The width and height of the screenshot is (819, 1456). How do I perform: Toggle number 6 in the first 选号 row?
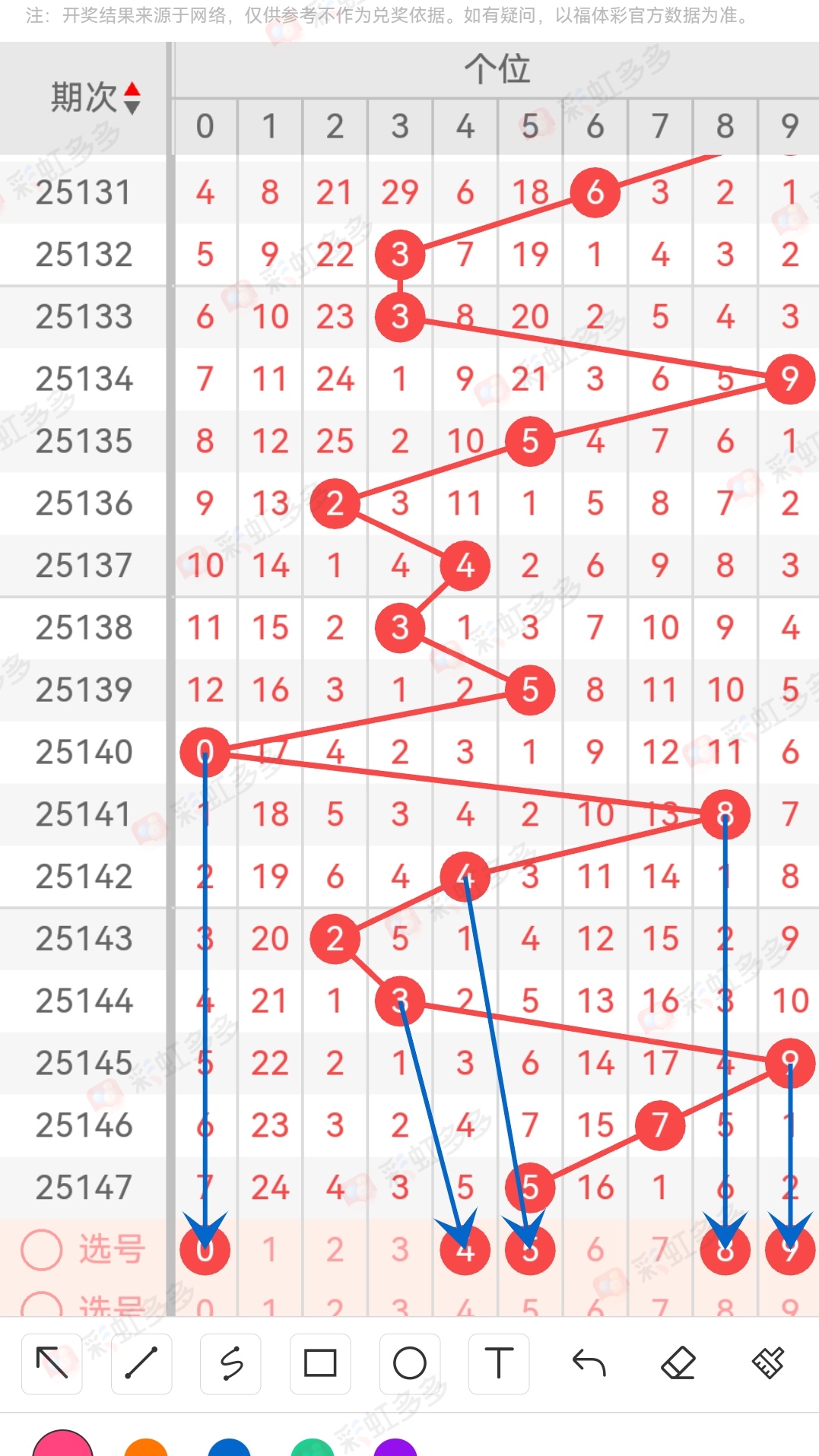pos(595,1250)
